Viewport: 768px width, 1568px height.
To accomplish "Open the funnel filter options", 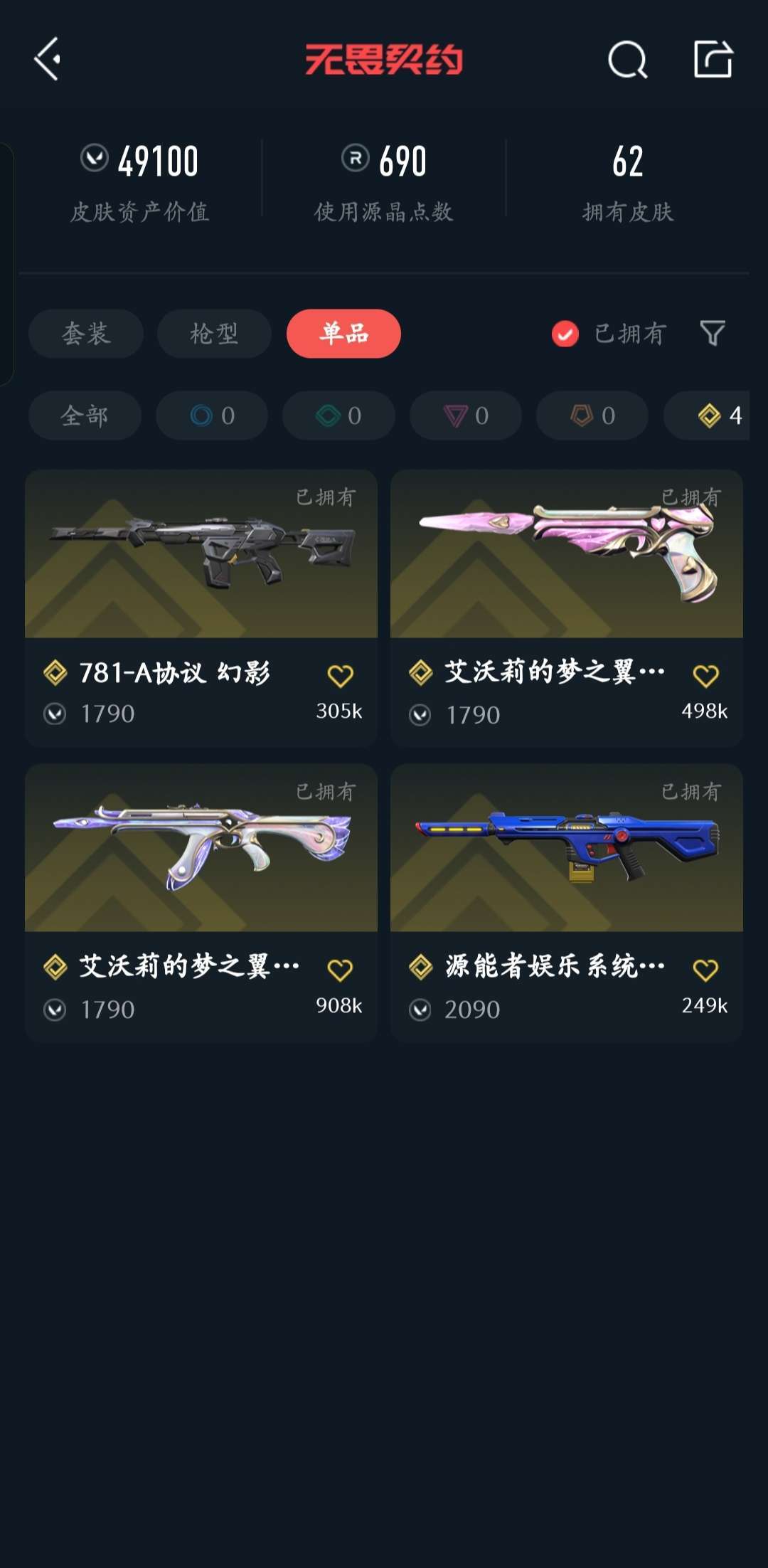I will pos(713,333).
